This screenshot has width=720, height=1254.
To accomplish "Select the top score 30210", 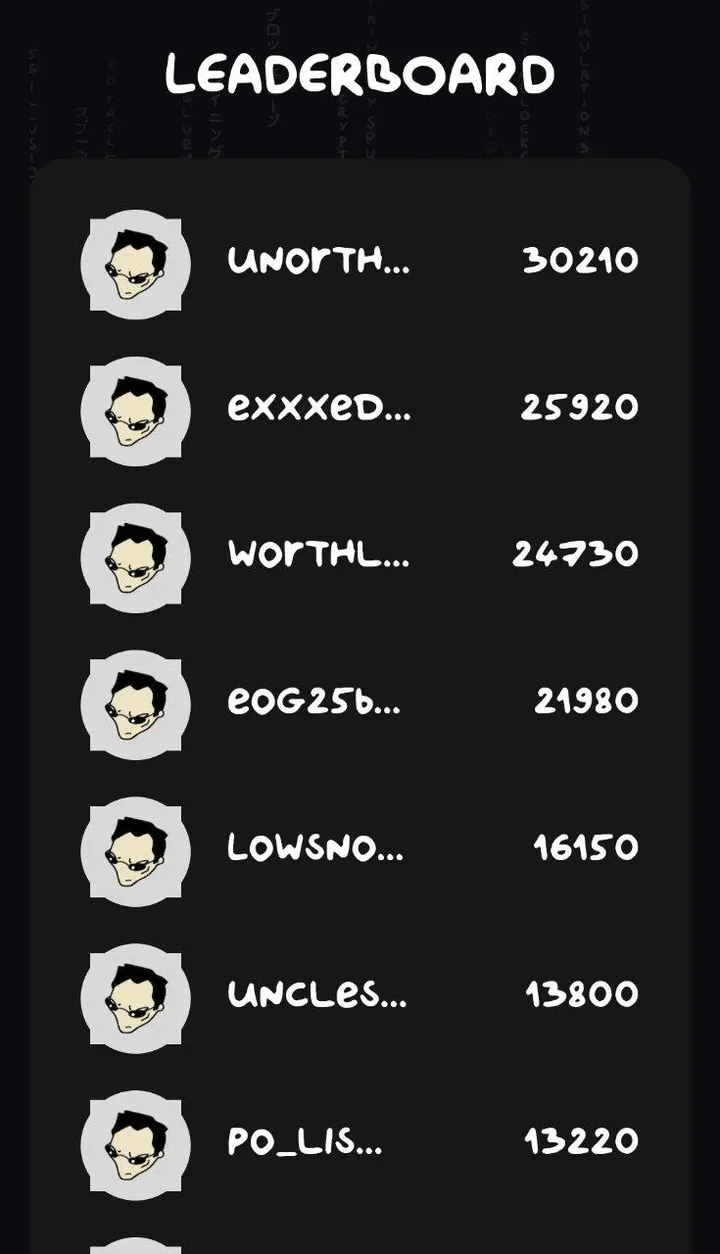I will tap(577, 259).
